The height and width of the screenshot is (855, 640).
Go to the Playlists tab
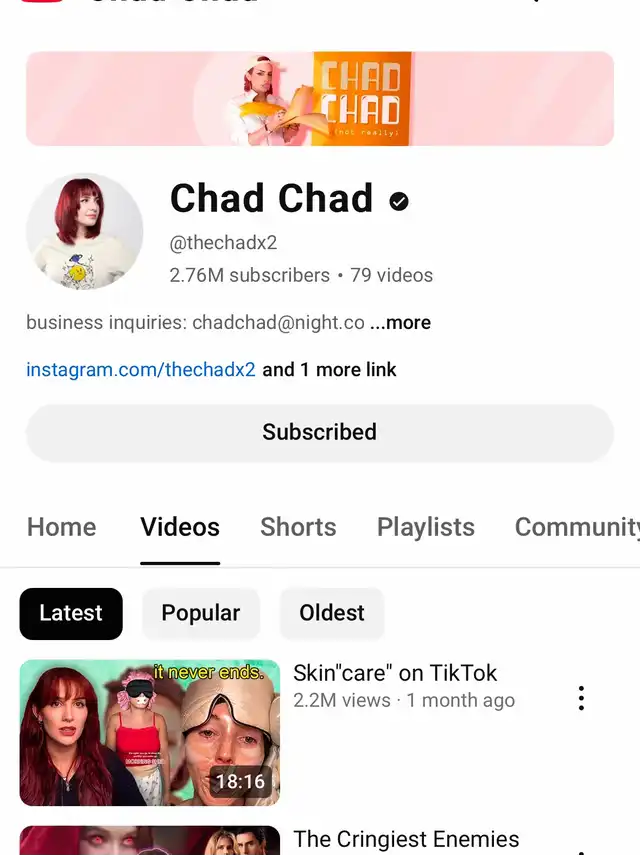[x=425, y=527]
